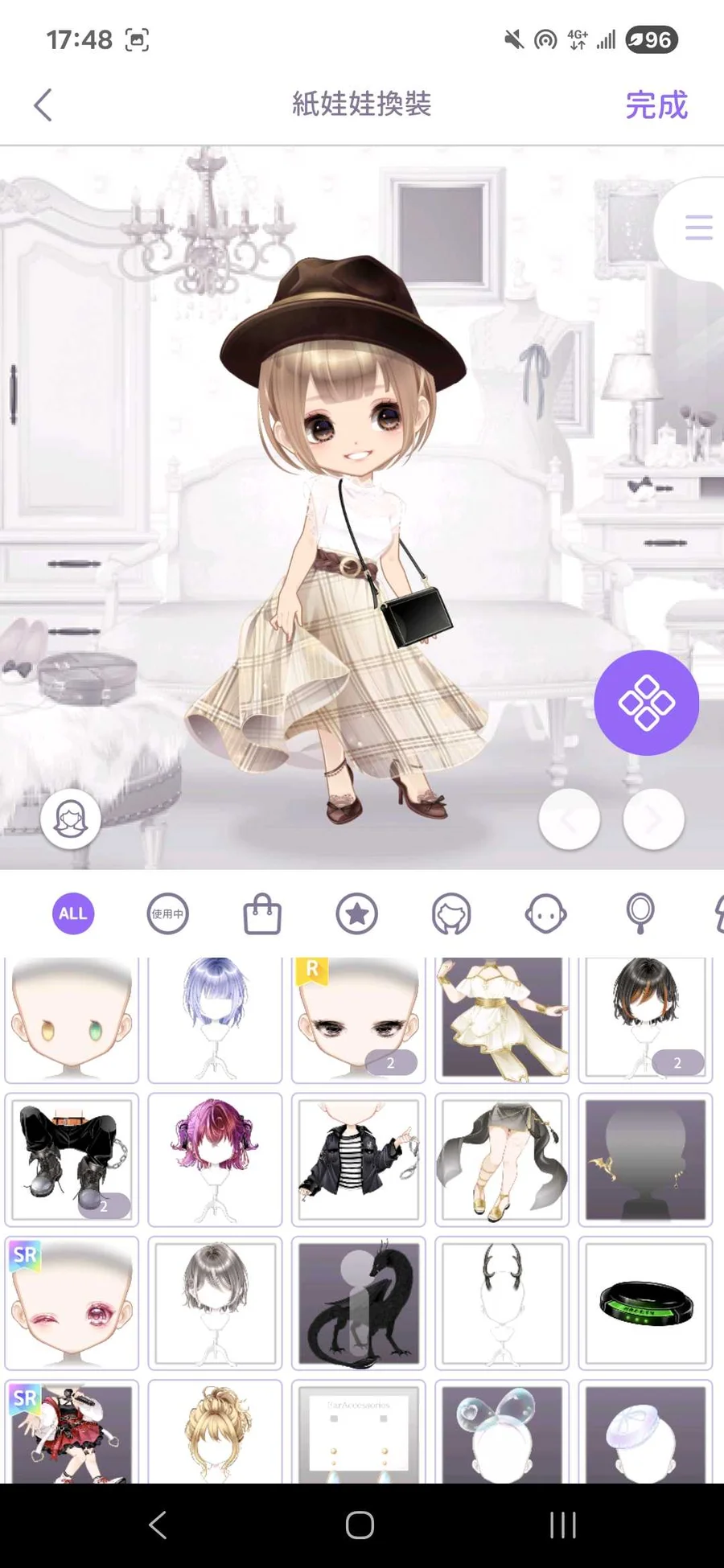Select the green glowing halo ring item
The height and width of the screenshot is (1568, 724).
[645, 1303]
